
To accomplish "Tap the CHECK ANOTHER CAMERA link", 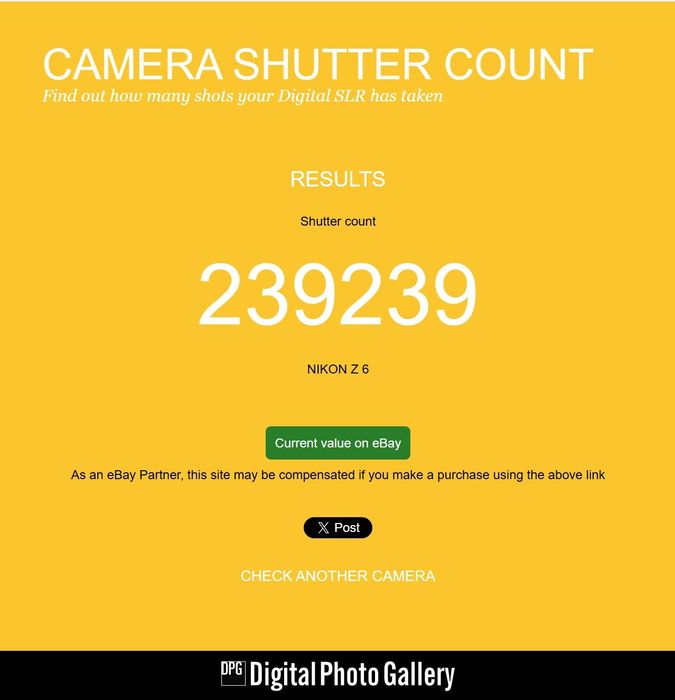I will pyautogui.click(x=337, y=576).
